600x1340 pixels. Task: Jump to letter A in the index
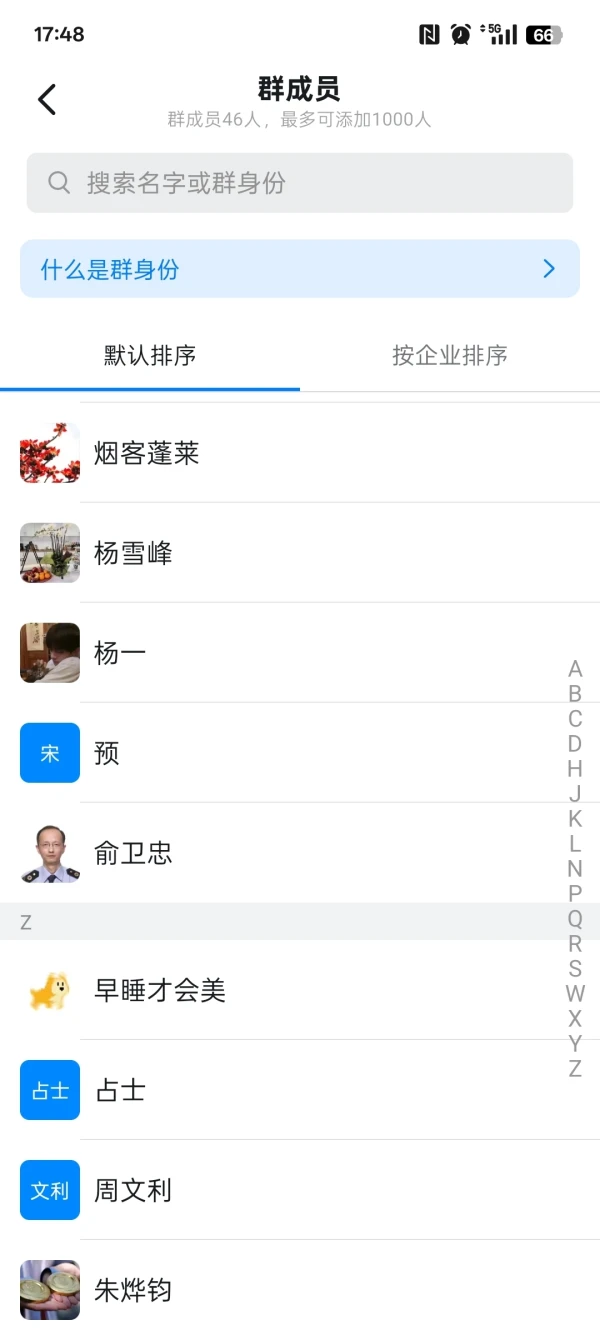[575, 669]
